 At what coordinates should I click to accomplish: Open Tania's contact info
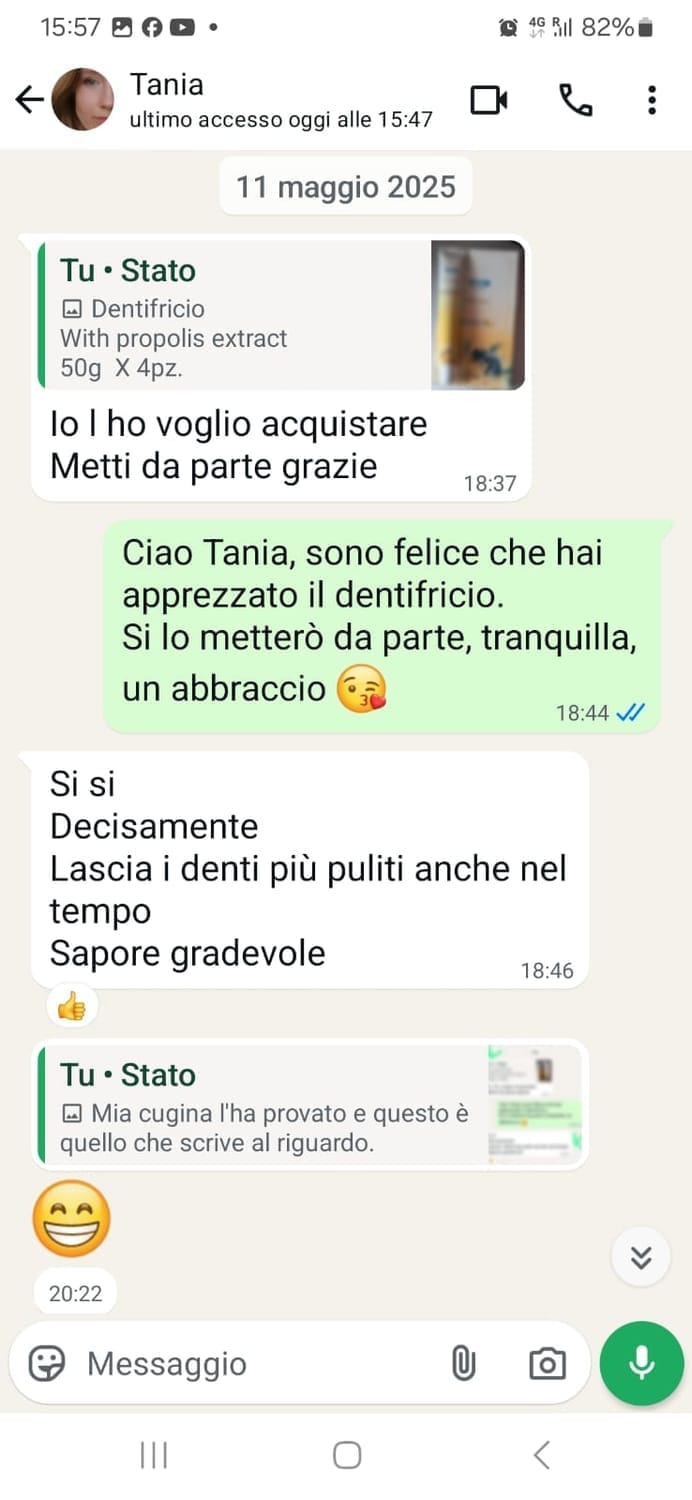tap(280, 100)
